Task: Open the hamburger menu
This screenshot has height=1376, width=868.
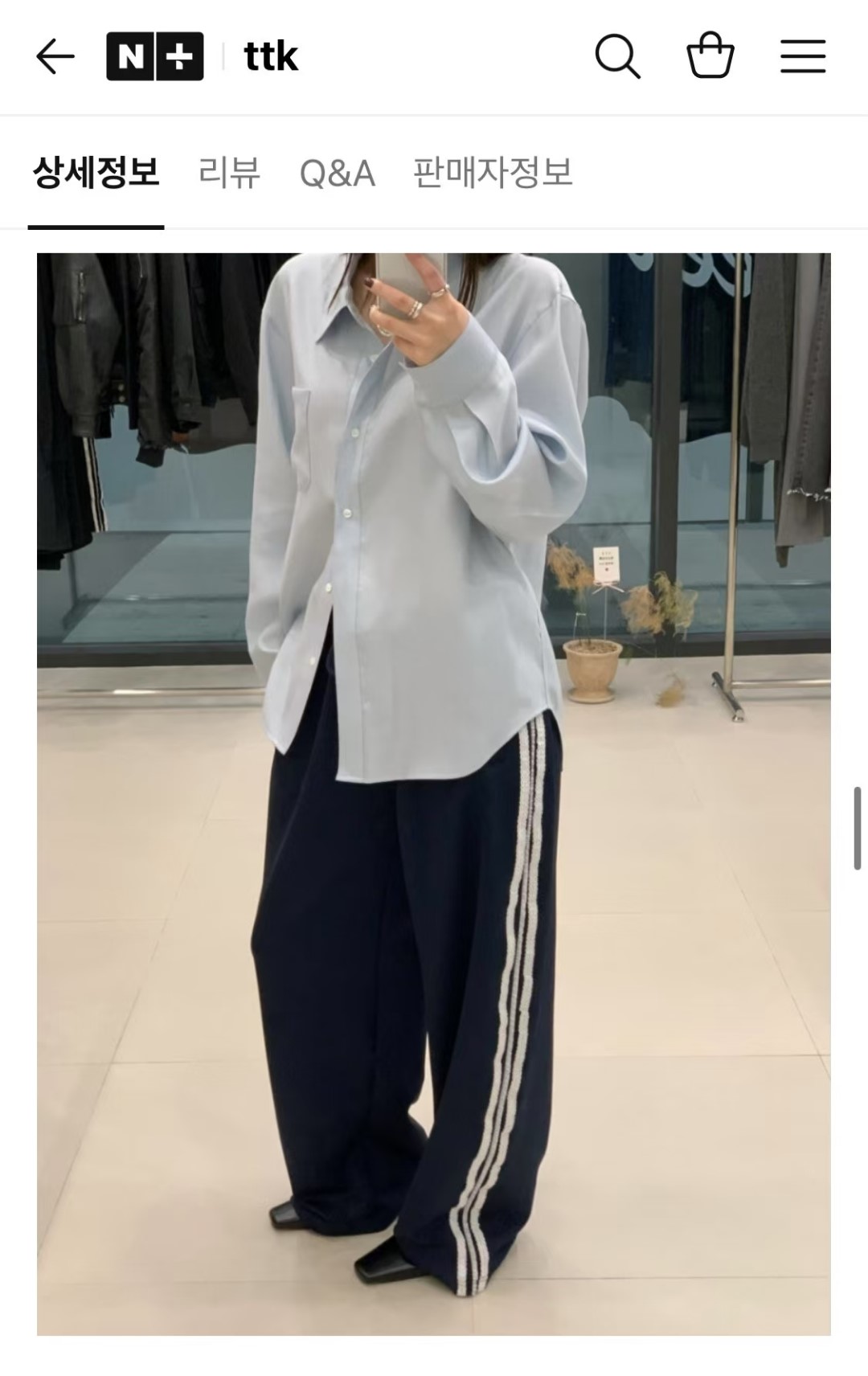Action: click(803, 57)
